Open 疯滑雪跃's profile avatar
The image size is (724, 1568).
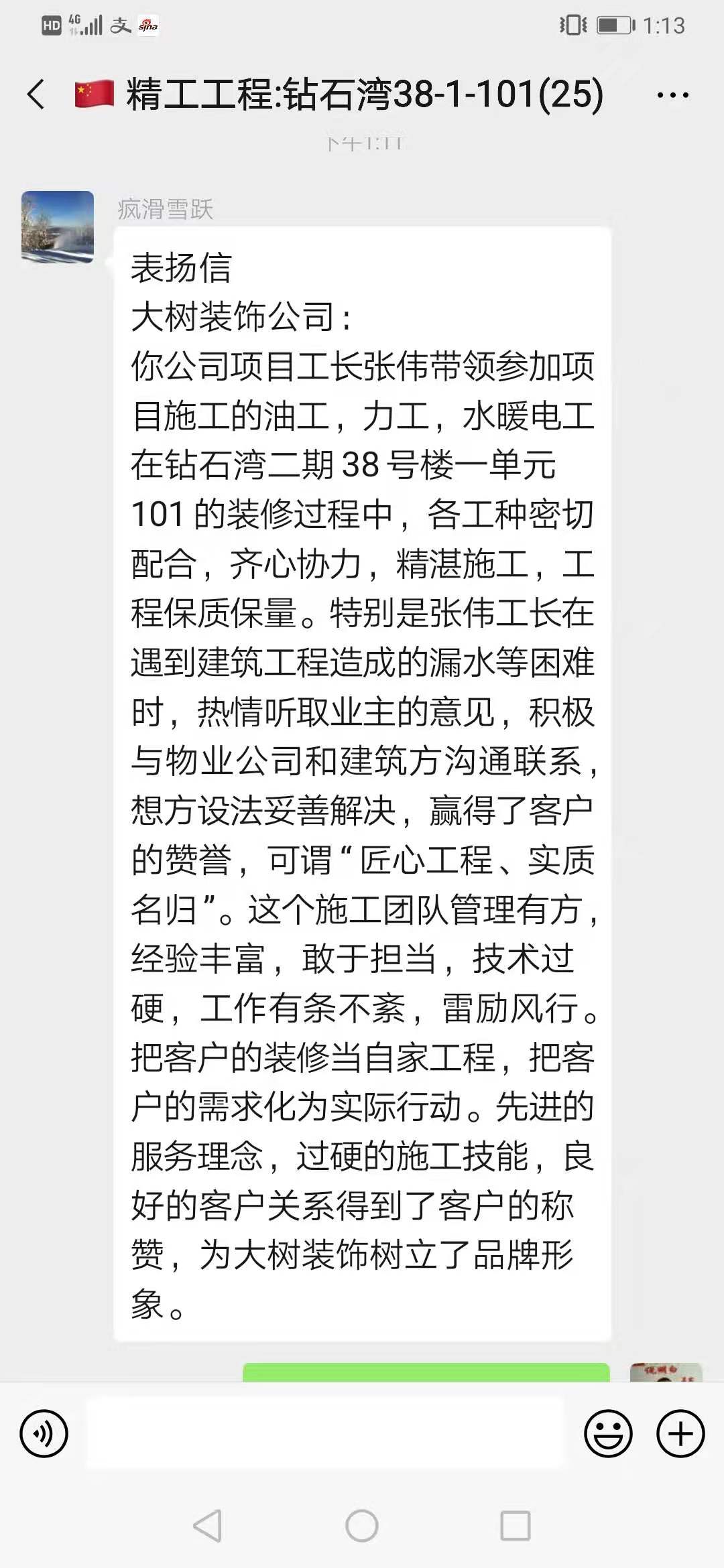pyautogui.click(x=58, y=226)
